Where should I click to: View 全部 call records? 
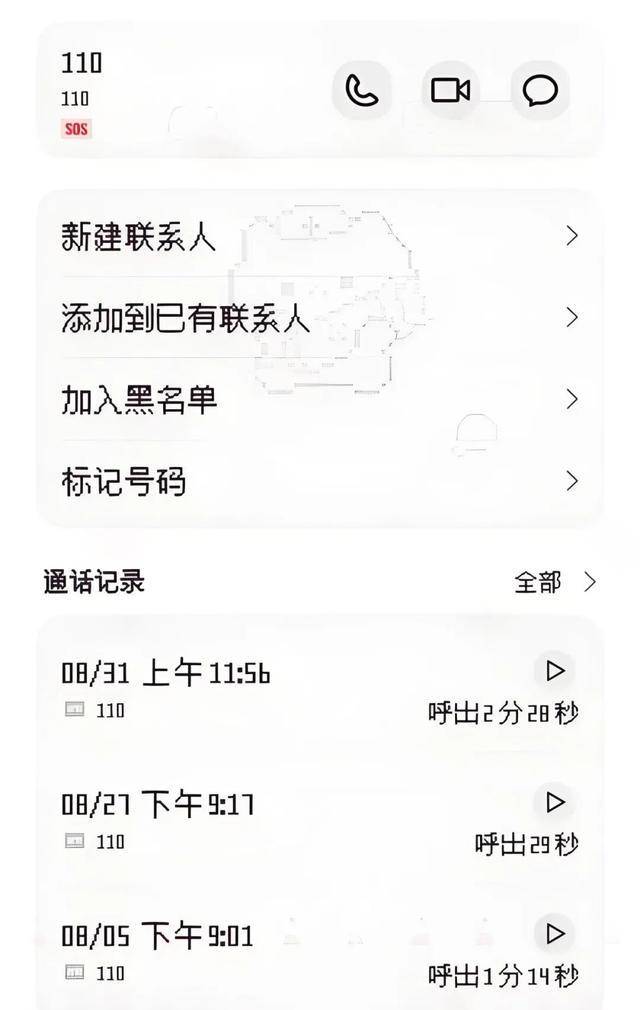554,582
